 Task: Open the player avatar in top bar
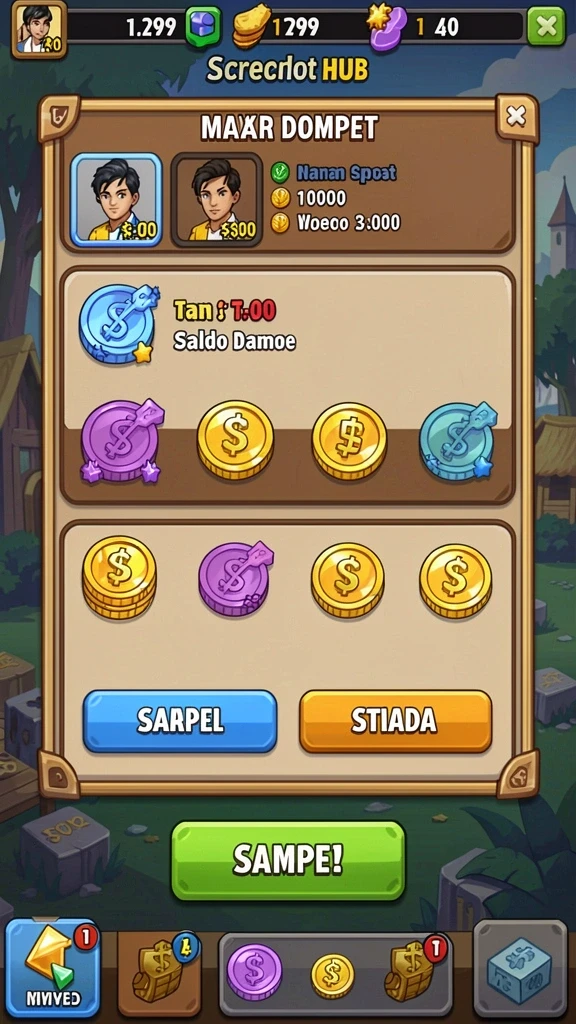[39, 29]
